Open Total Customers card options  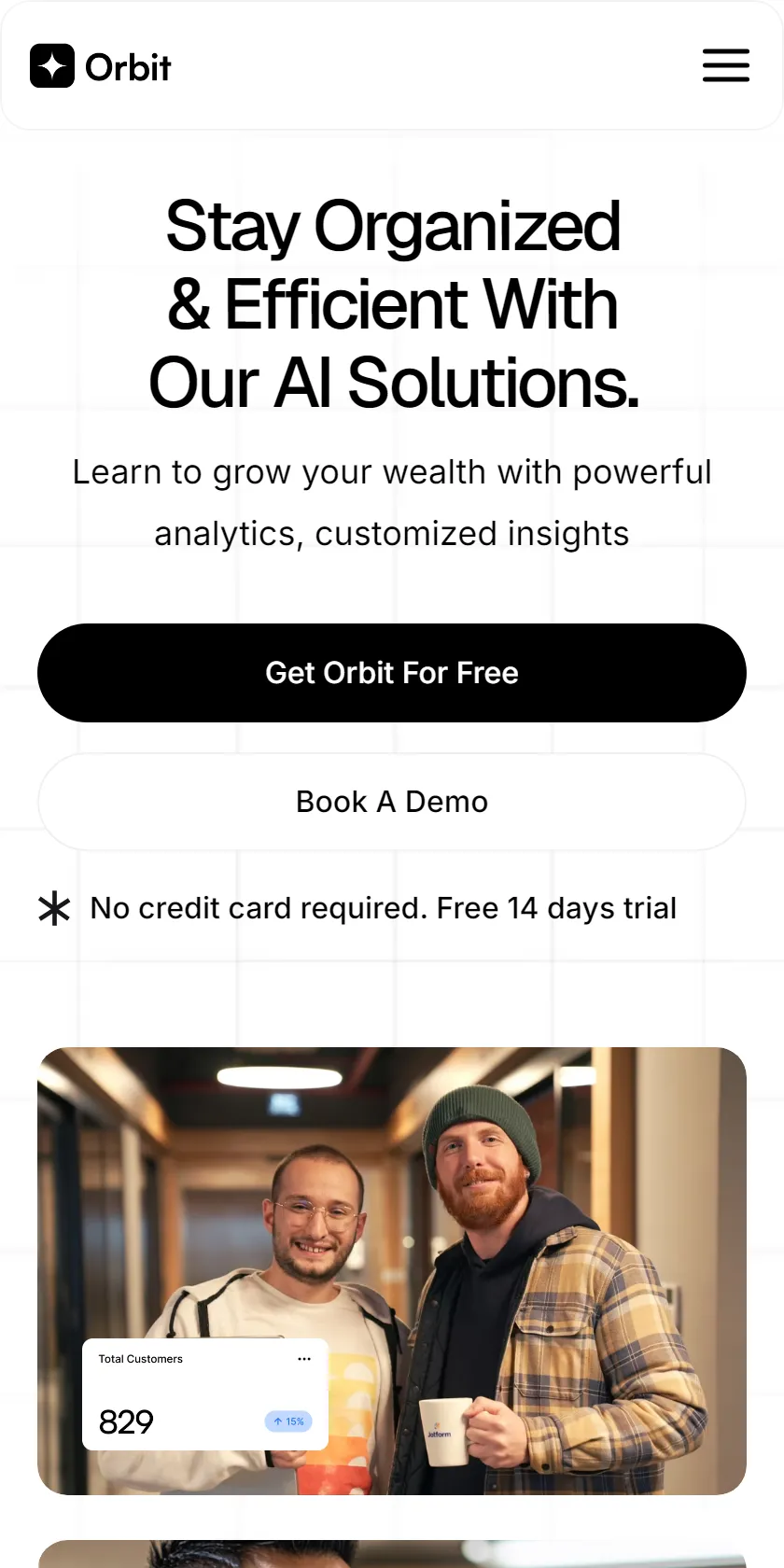304,1359
